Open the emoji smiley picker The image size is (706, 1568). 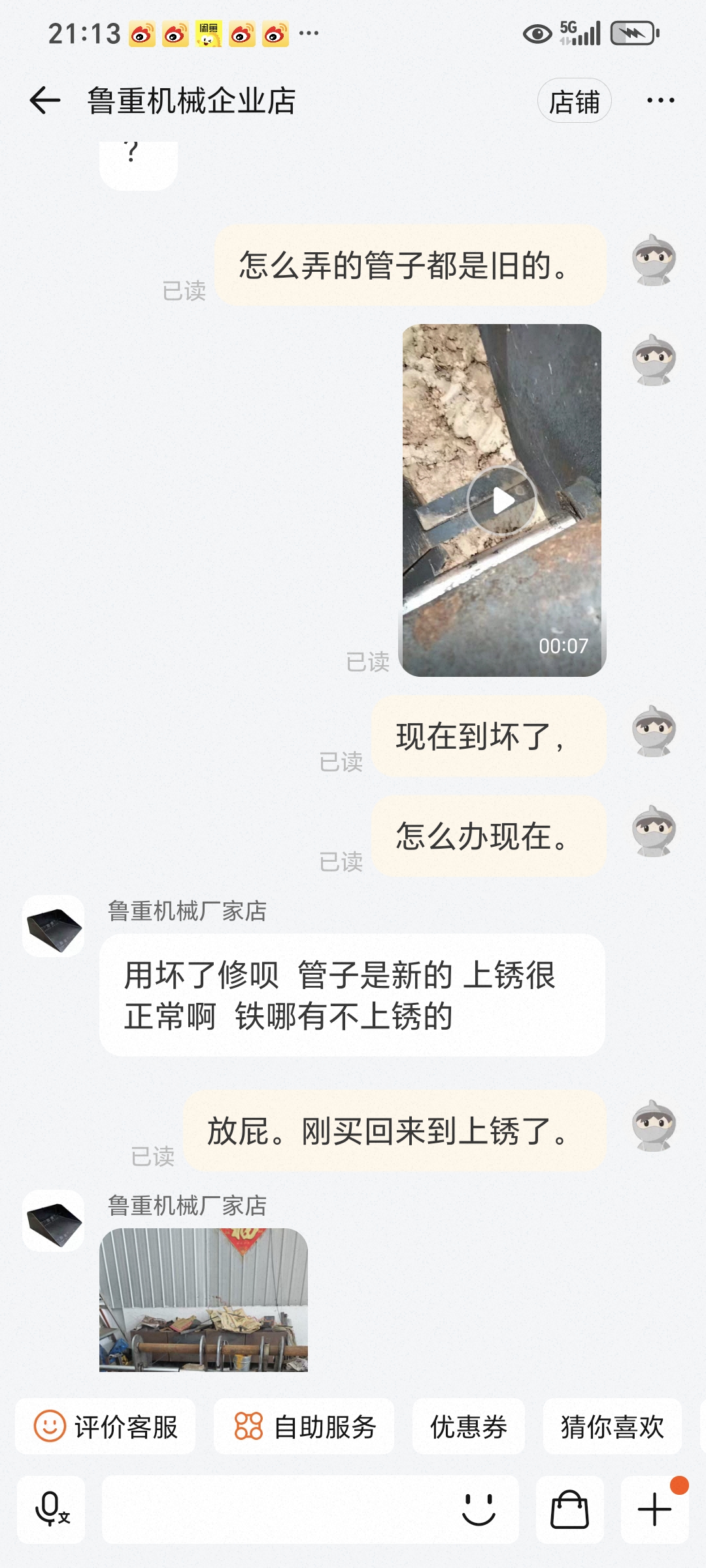(x=479, y=1510)
